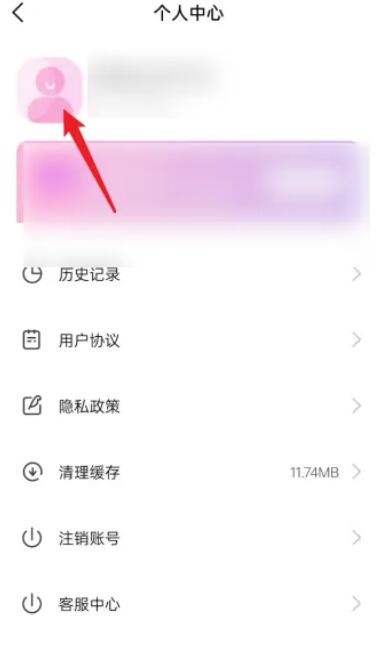View 隐私政策
The image size is (385, 653).
[192, 406]
